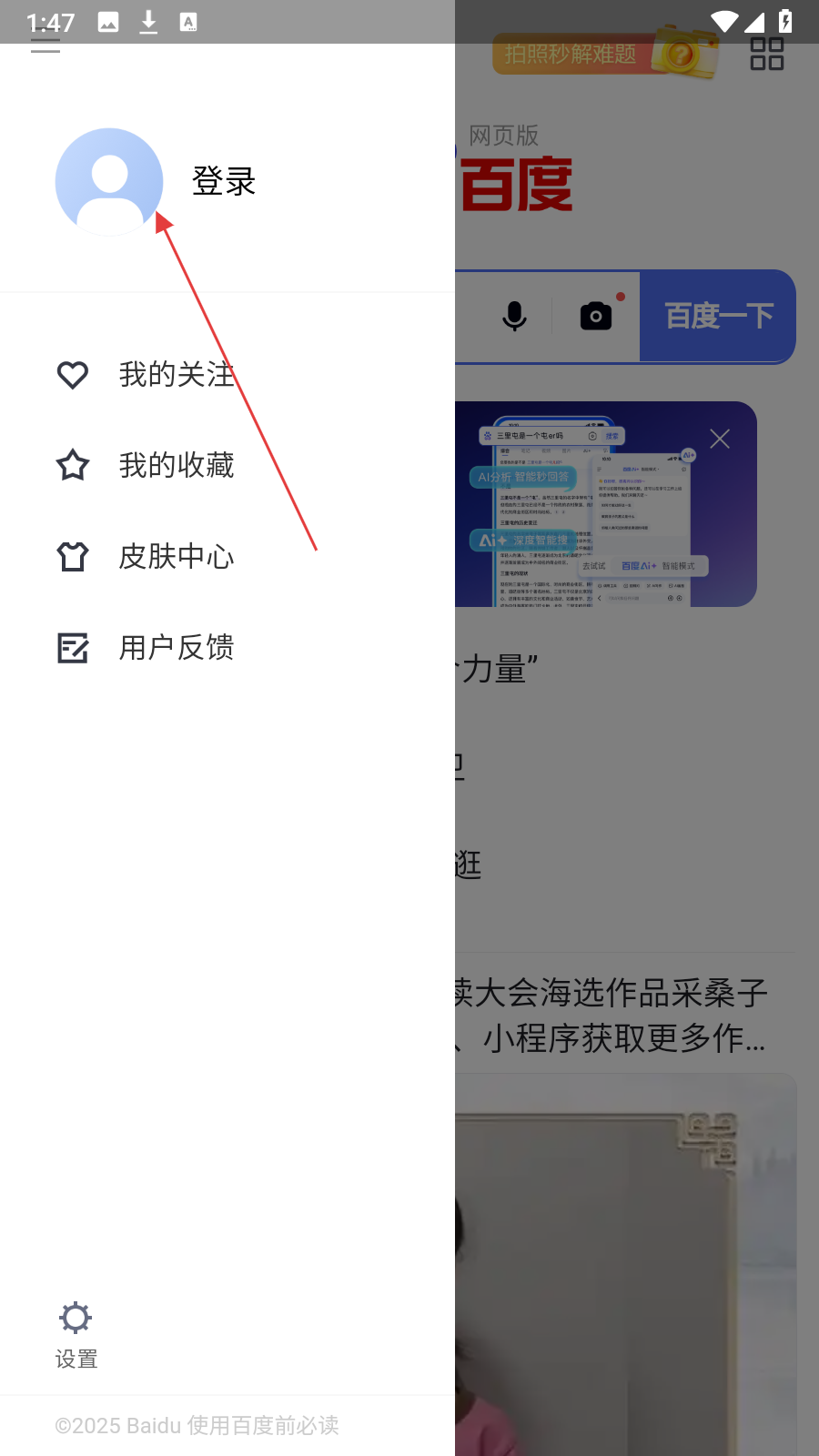Go to 皮肤中心 skin center
Viewport: 819px width, 1456px height.
177,557
